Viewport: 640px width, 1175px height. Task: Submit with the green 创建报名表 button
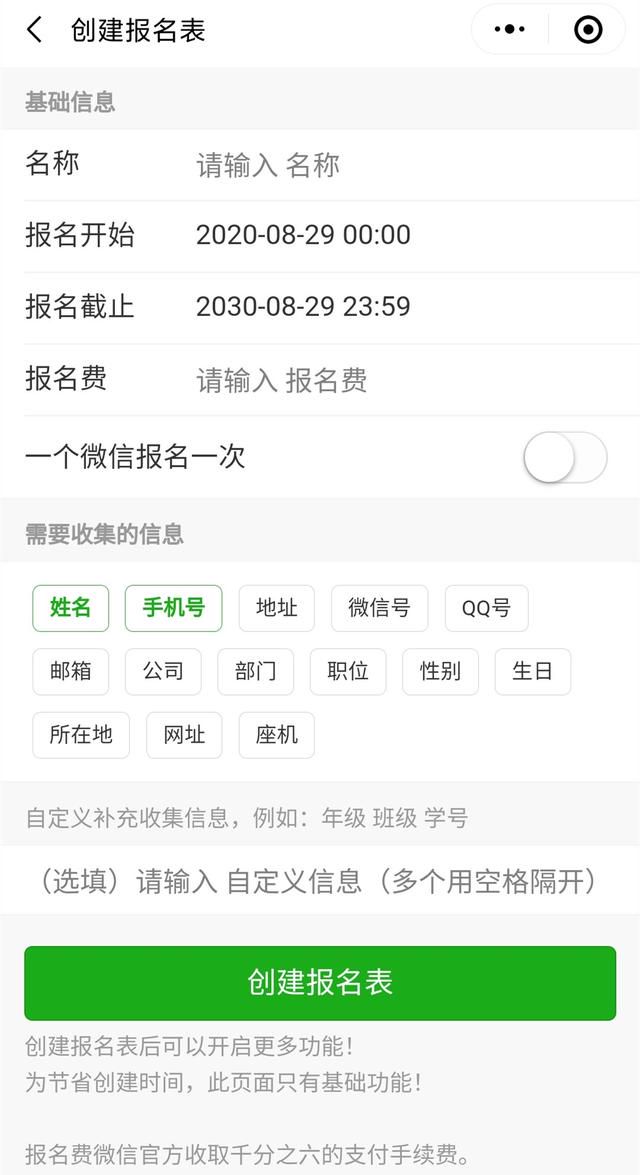[x=320, y=983]
